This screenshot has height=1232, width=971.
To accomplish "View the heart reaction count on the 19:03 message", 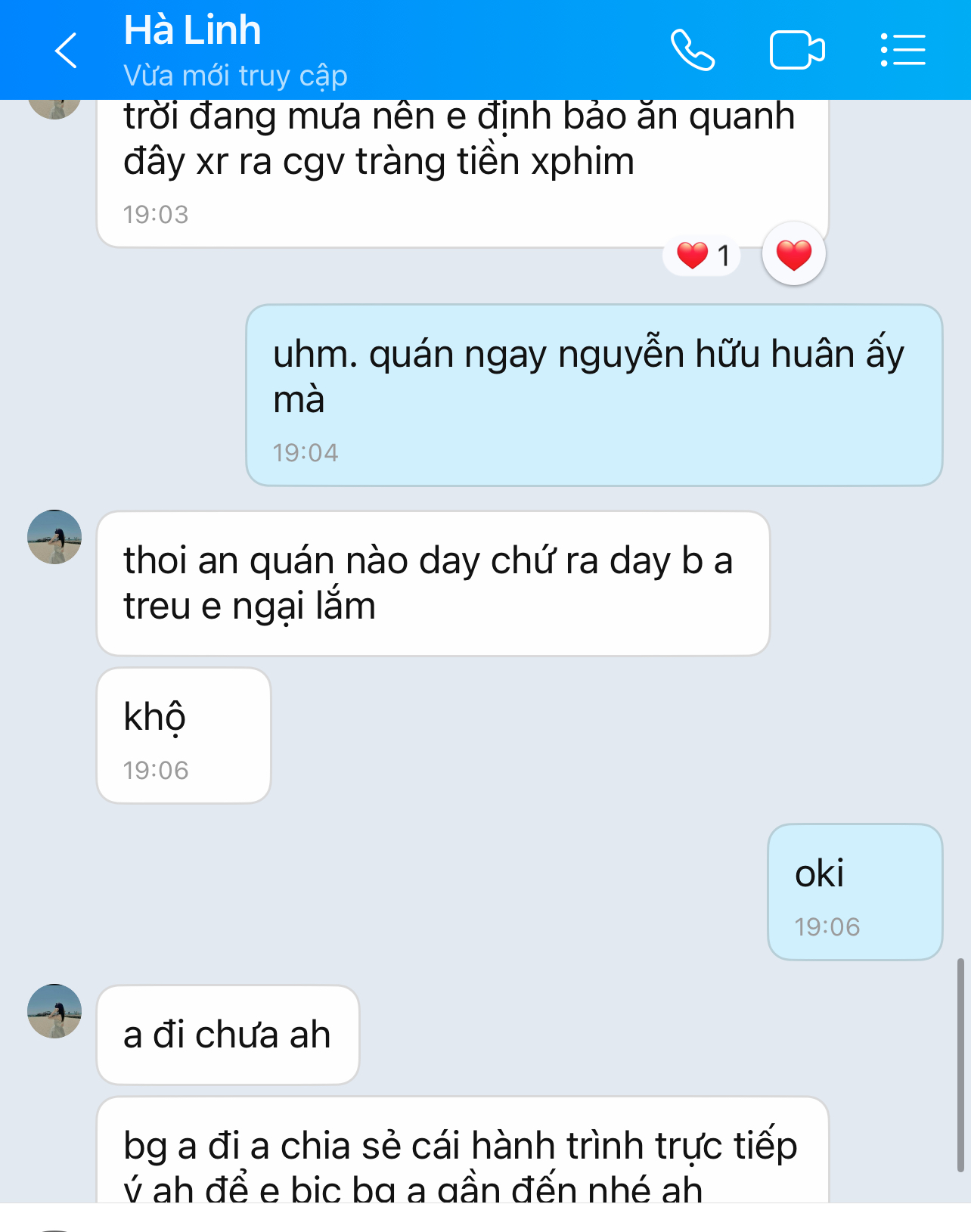I will [x=702, y=256].
